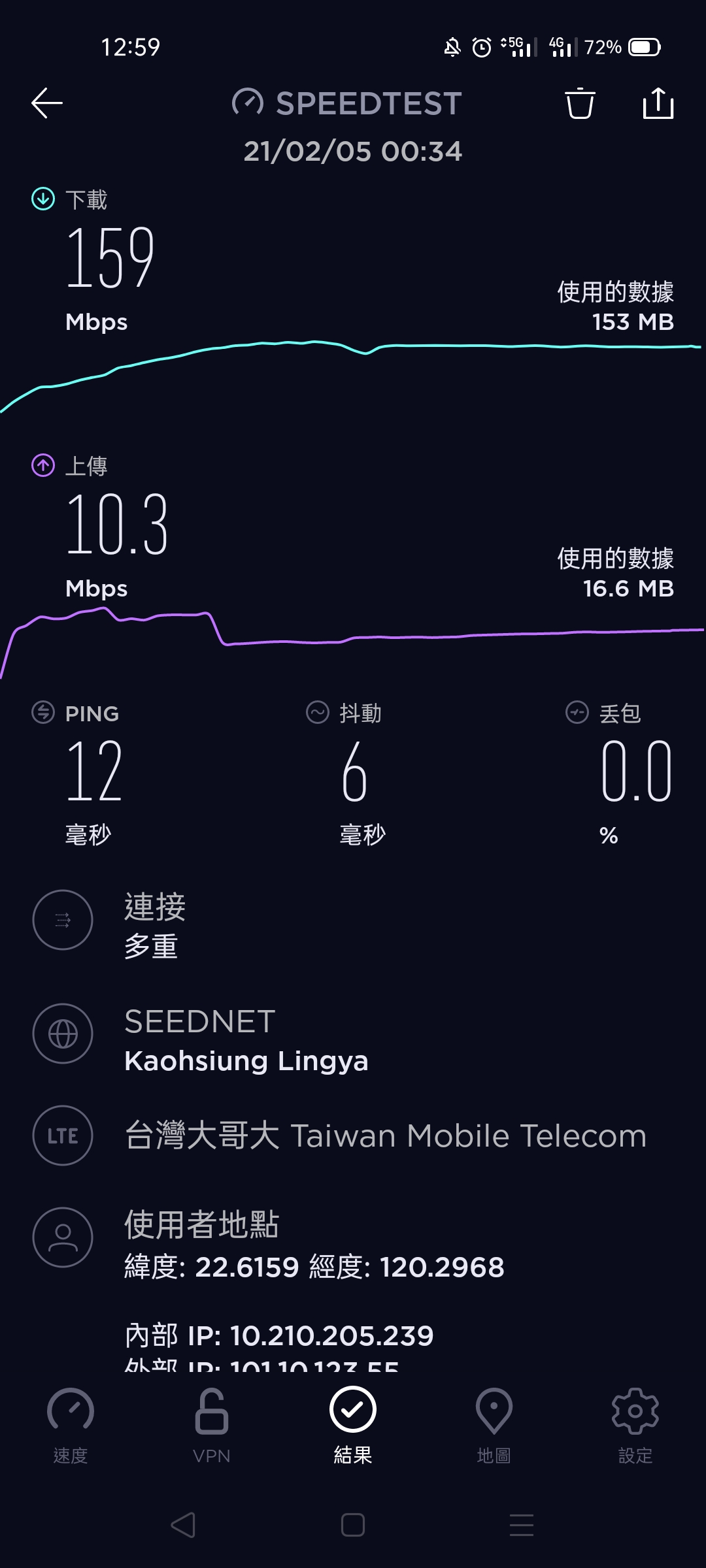Tap the system home button
706x1568 pixels.
(353, 1525)
